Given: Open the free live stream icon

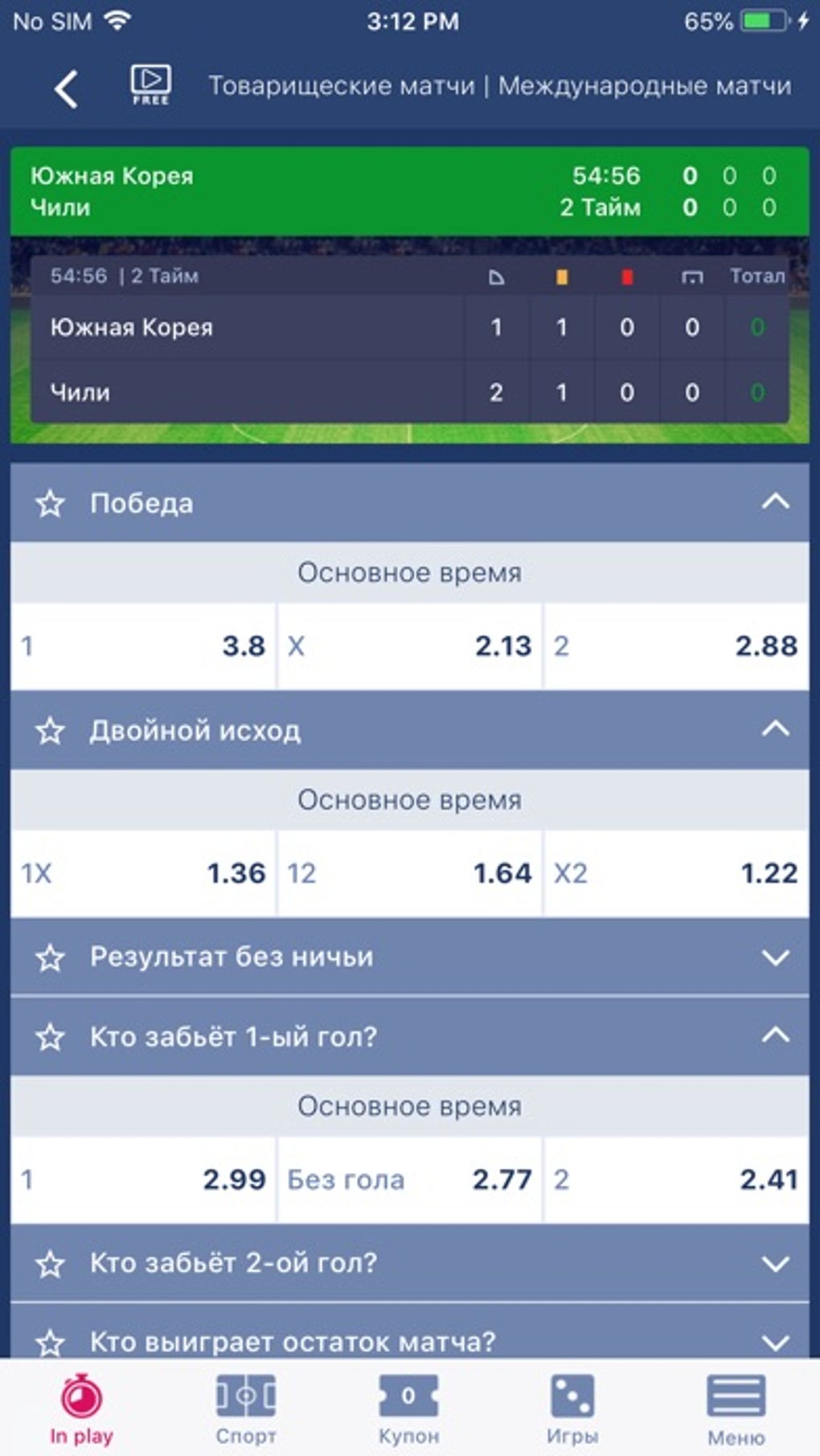Looking at the screenshot, I should 150,84.
